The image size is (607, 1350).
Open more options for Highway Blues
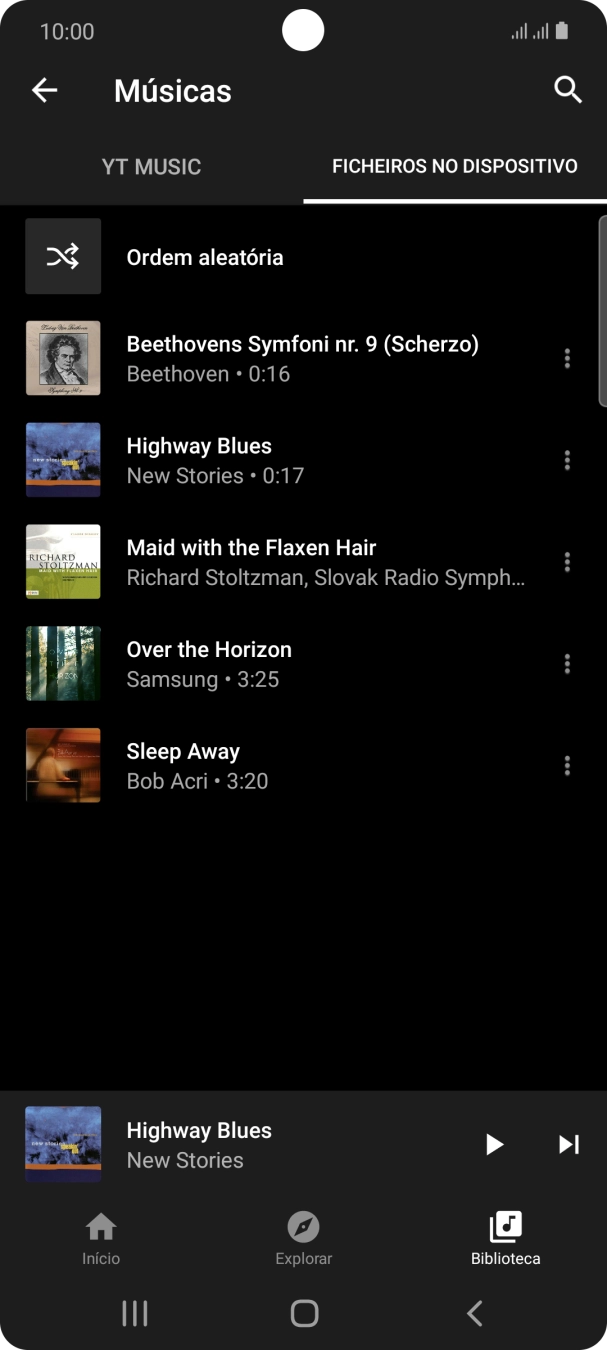567,460
